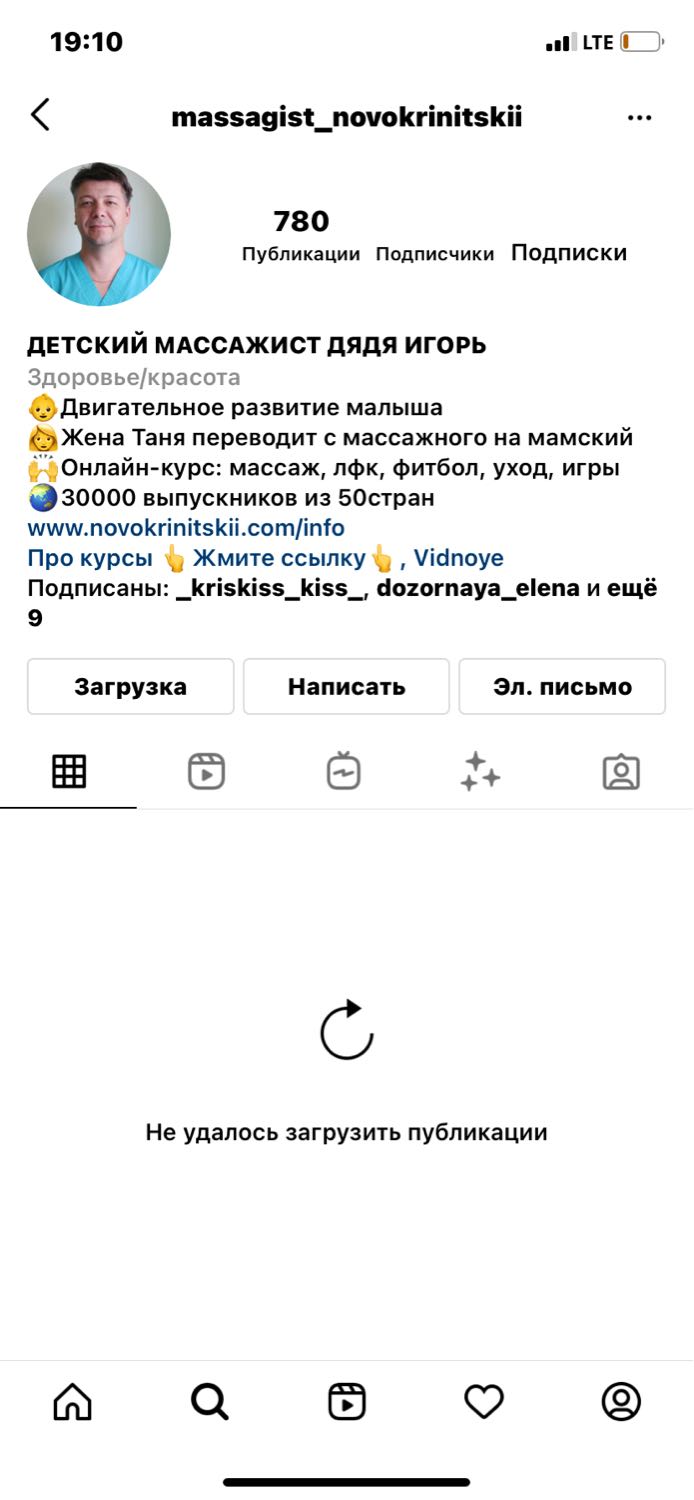Image resolution: width=694 pixels, height=1500 pixels.
Task: Go back using the top-left arrow
Action: (40, 115)
